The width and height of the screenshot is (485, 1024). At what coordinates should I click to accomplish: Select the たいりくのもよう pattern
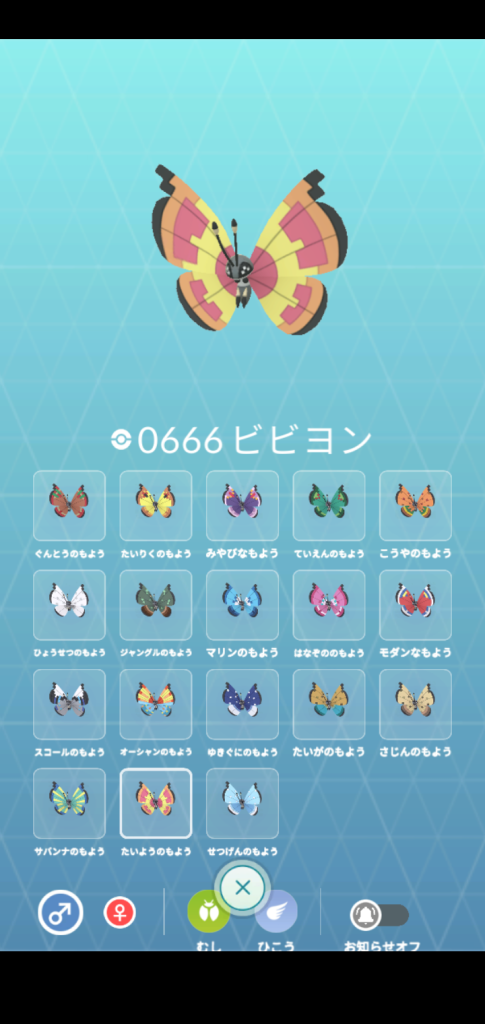pos(156,505)
